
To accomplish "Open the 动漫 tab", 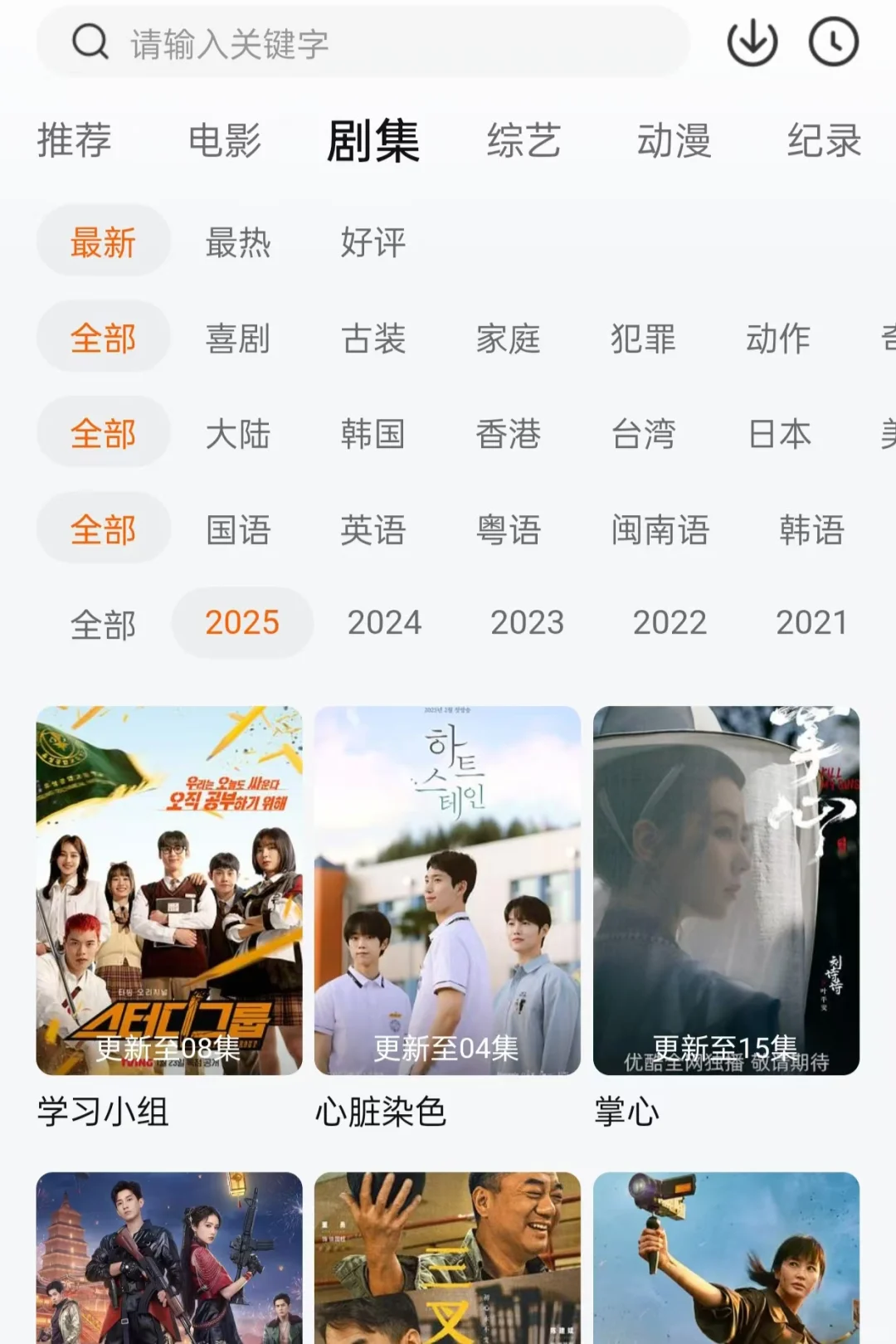I will [x=674, y=140].
